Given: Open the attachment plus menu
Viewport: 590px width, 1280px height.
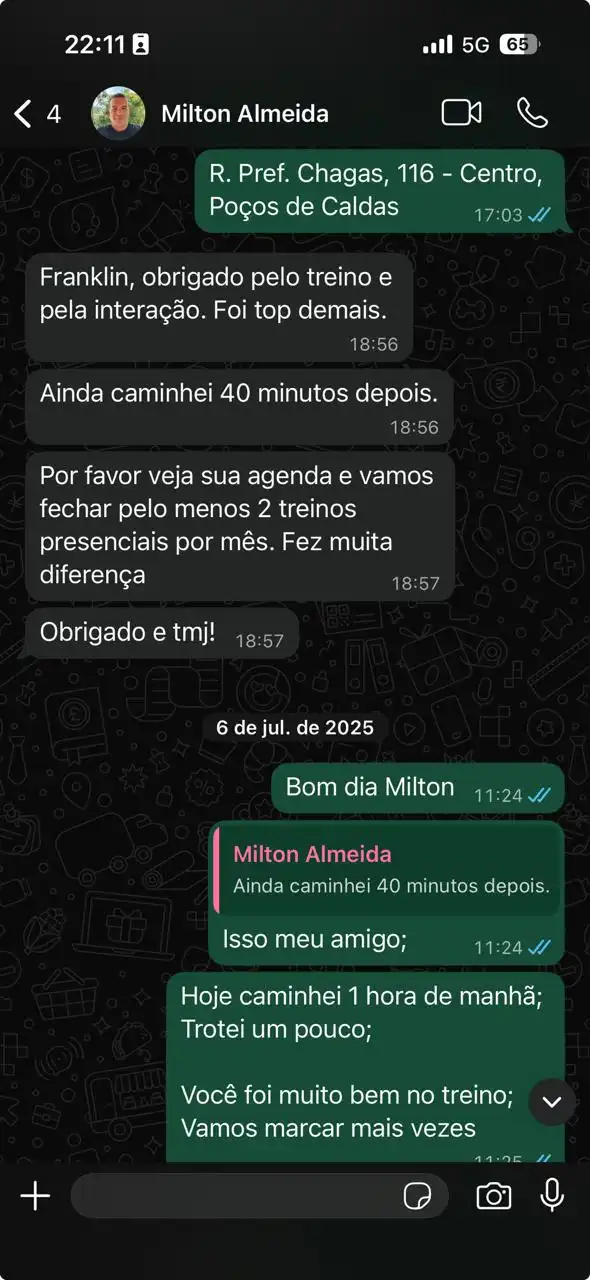Looking at the screenshot, I should point(35,1196).
